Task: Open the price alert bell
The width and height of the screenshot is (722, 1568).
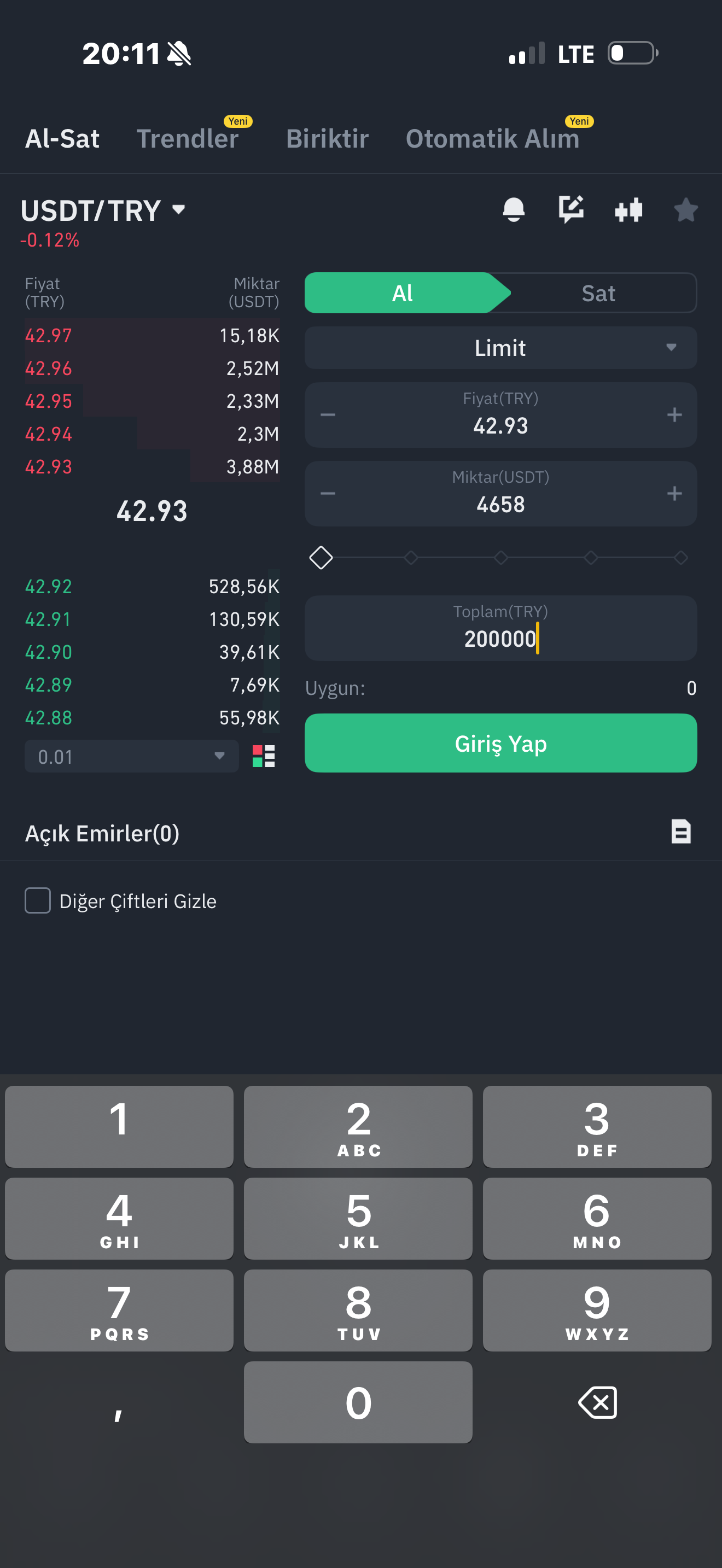Action: (x=513, y=210)
